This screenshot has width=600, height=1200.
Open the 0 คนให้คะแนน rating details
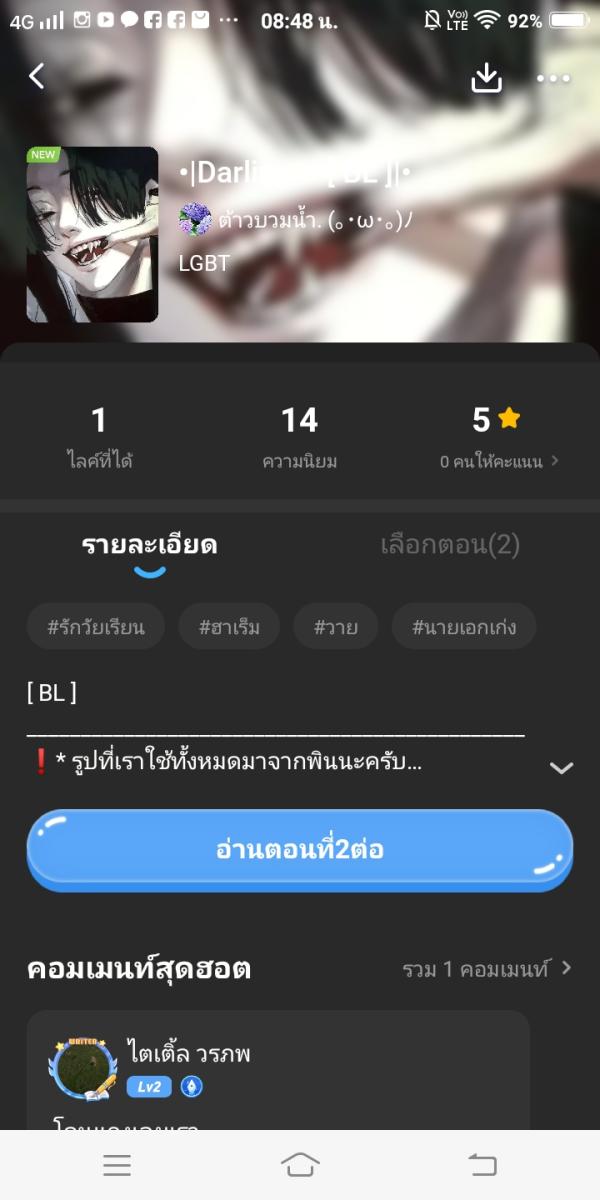pyautogui.click(x=499, y=462)
